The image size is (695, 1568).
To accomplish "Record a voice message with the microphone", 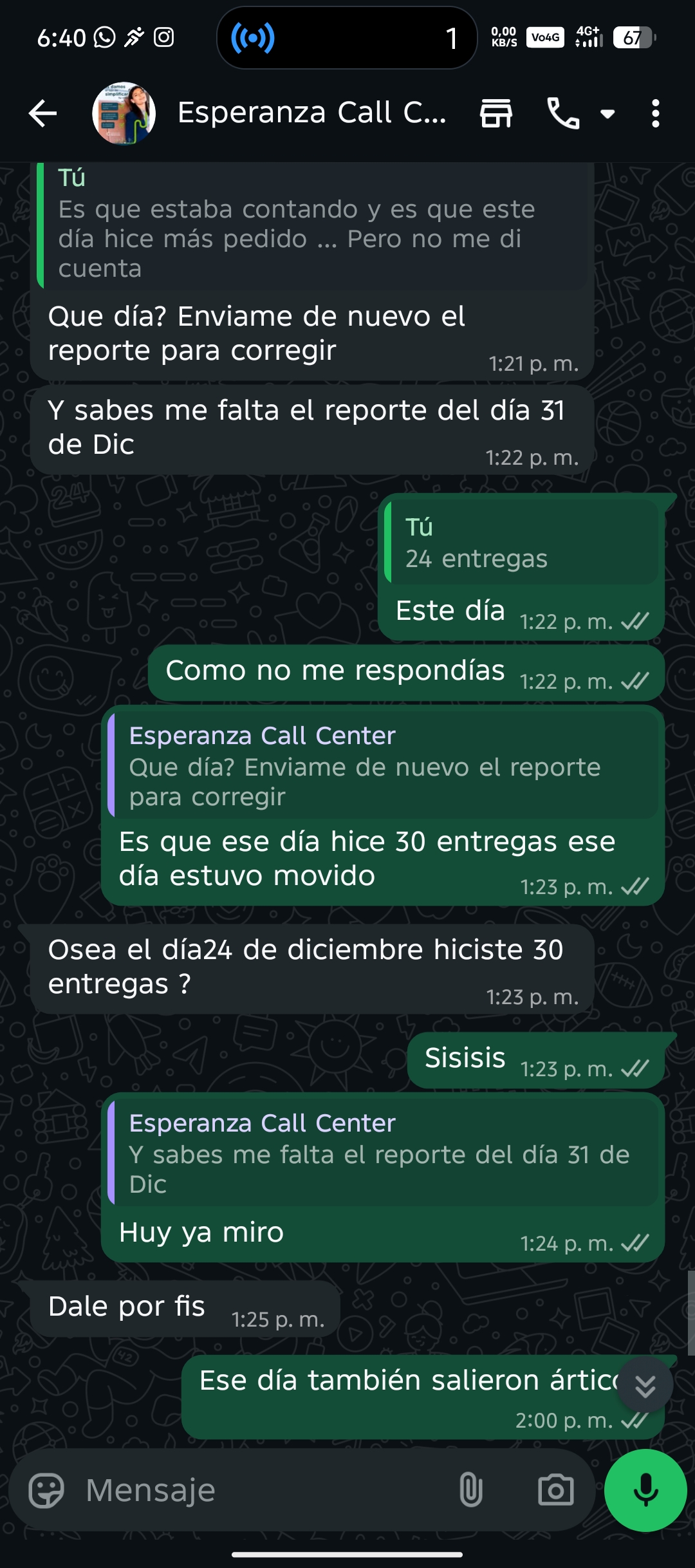I will (645, 1490).
